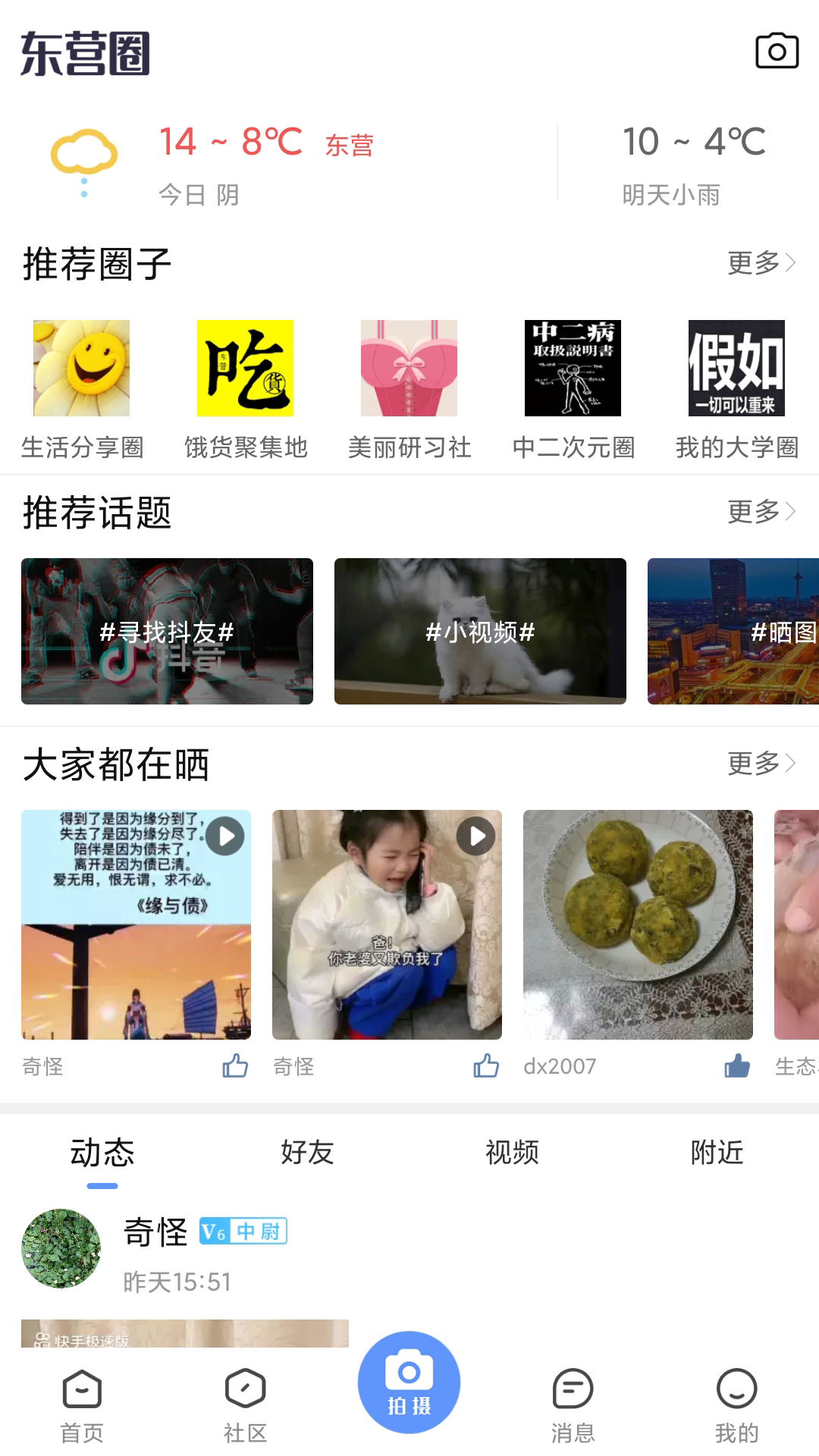The height and width of the screenshot is (1456, 819).
Task: Tap 更多 next to 大家都在晒
Action: 761,763
